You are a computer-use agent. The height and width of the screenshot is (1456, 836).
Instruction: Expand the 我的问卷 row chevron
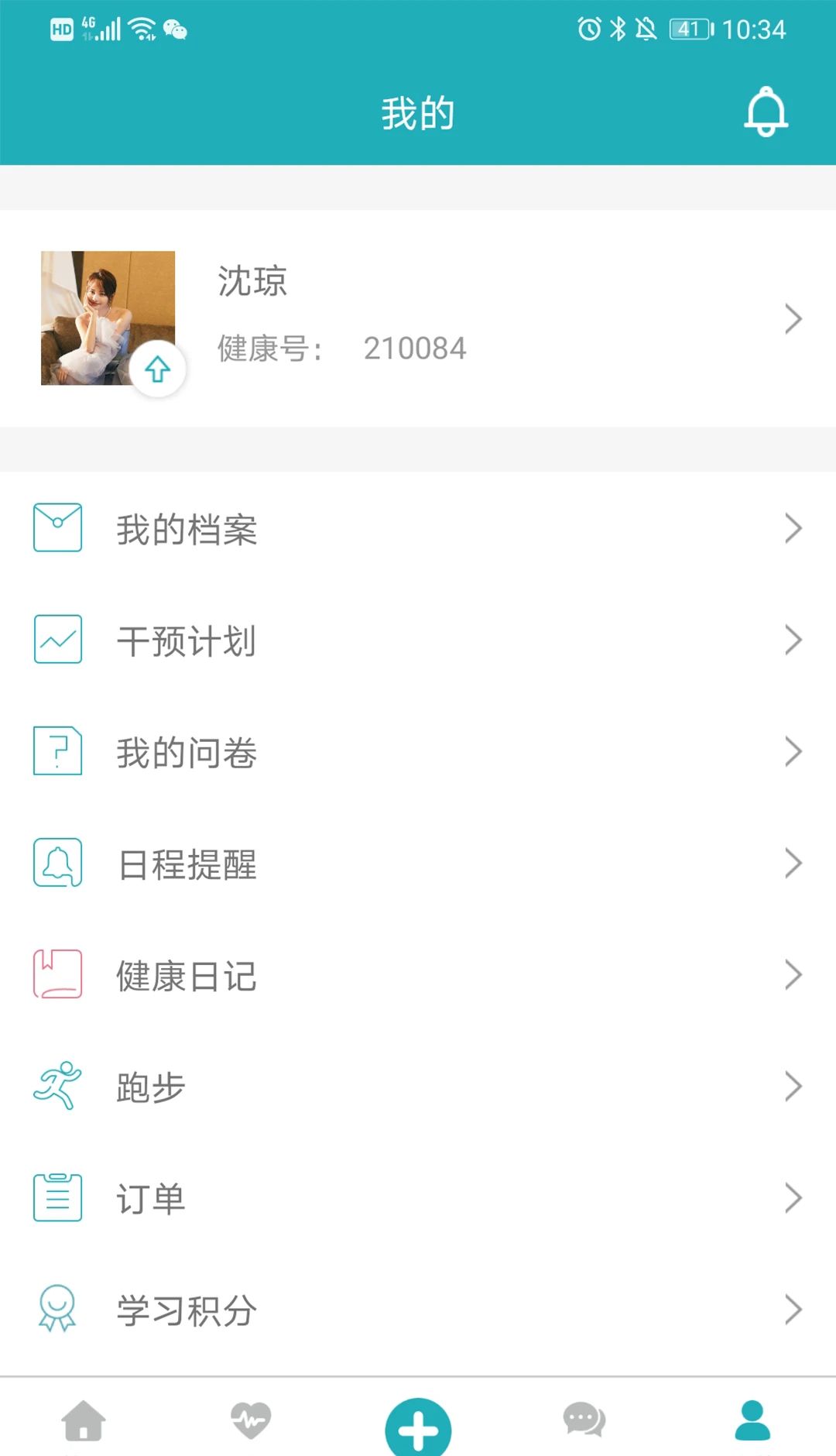794,750
